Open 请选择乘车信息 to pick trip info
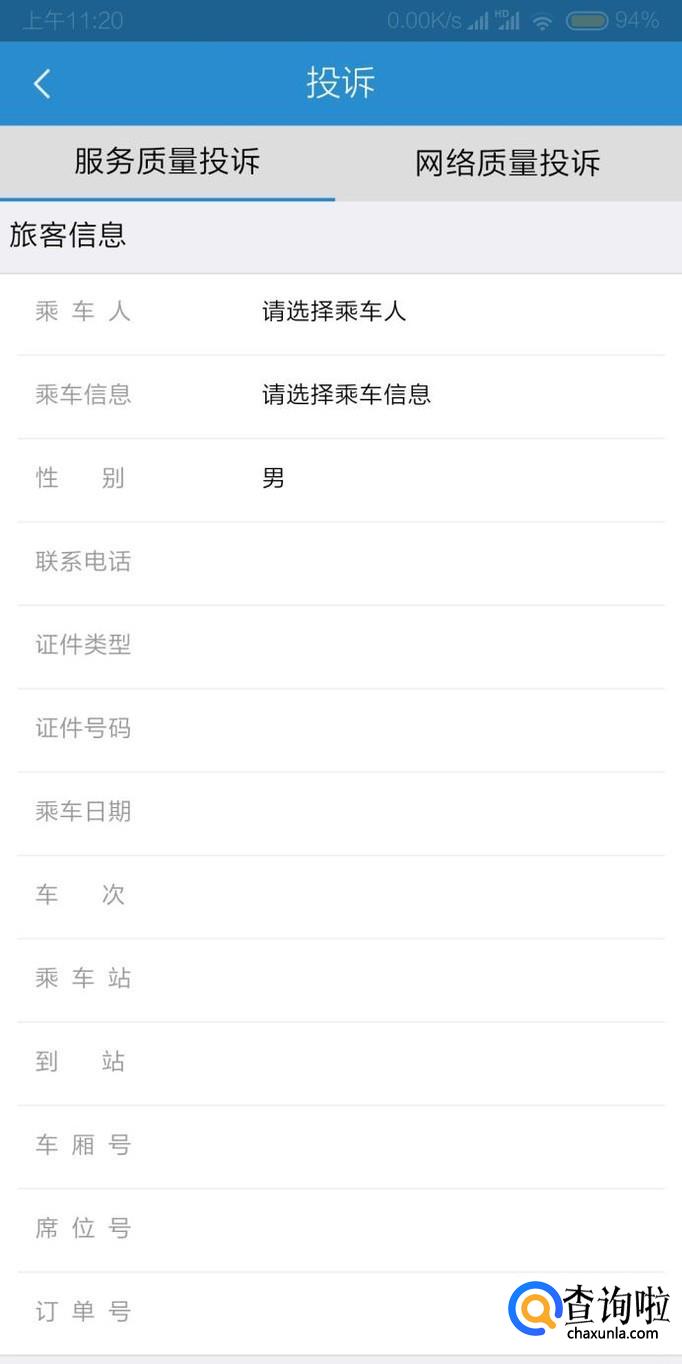 click(x=346, y=395)
